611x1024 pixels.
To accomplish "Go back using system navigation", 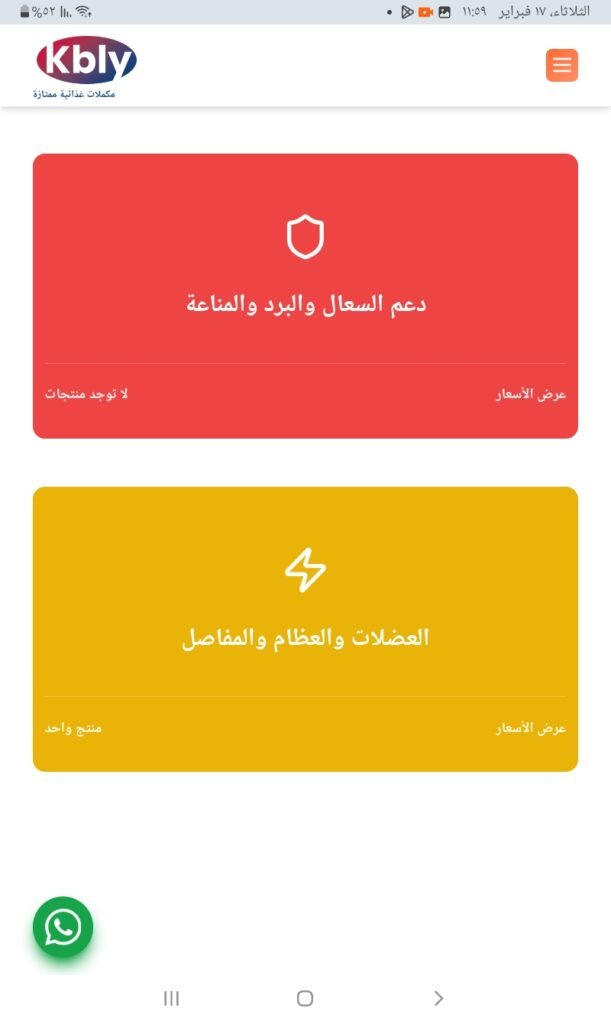I will [438, 998].
